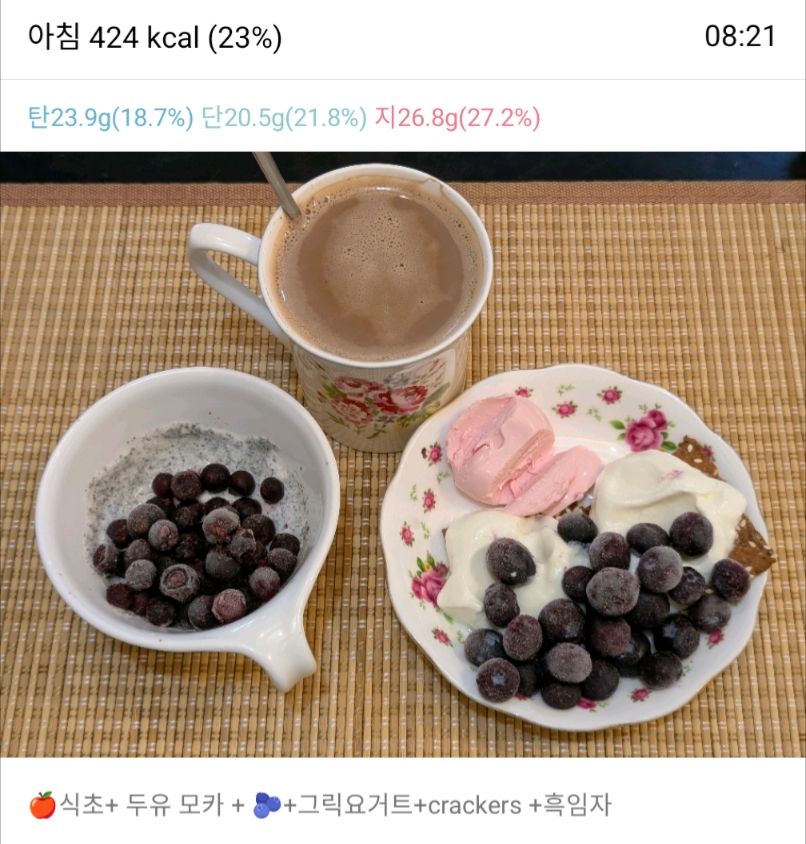This screenshot has height=844, width=806.
Task: Open the breakfast meal photo
Action: coord(403,455)
